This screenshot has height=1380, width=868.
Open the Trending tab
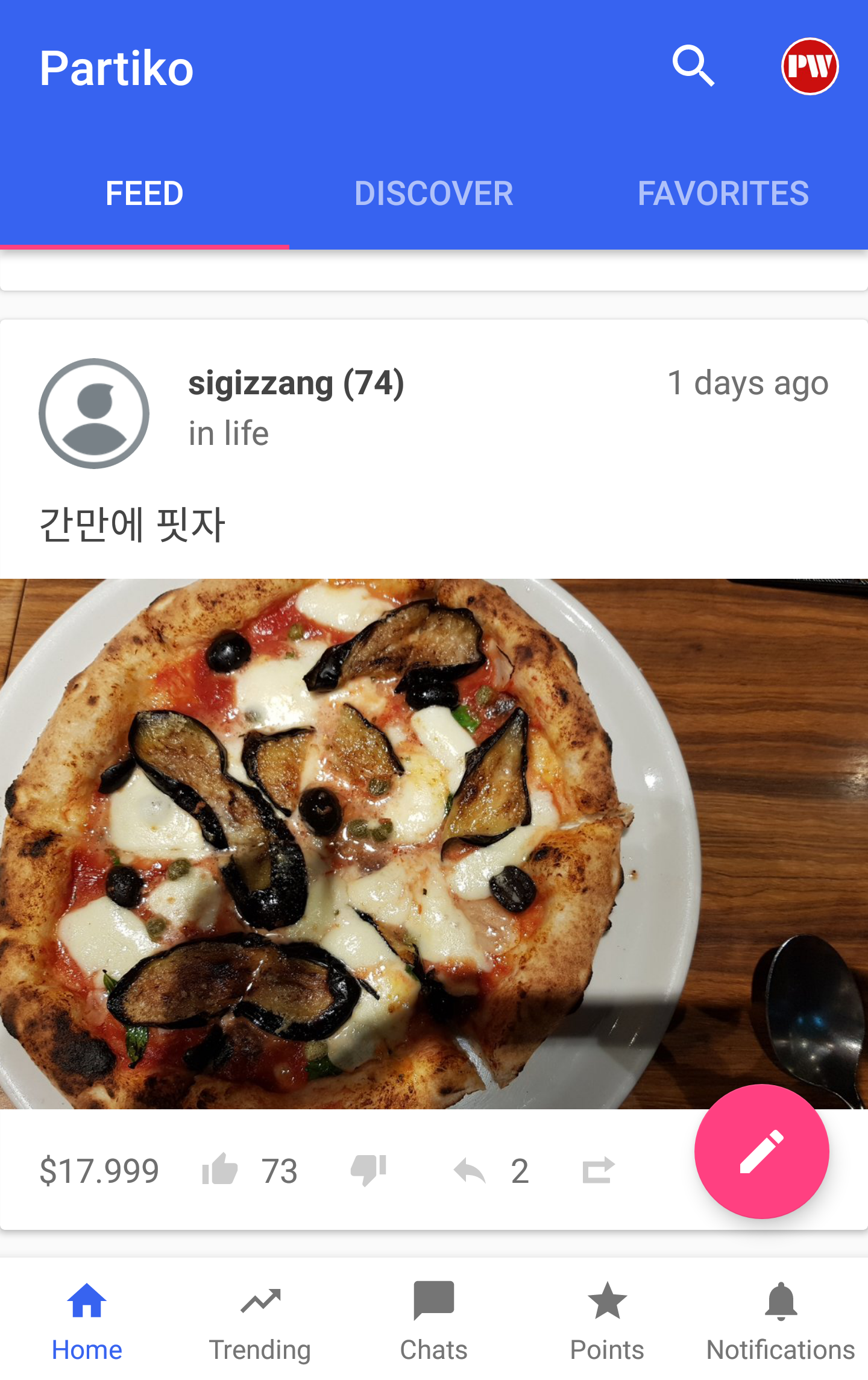pos(260,1320)
